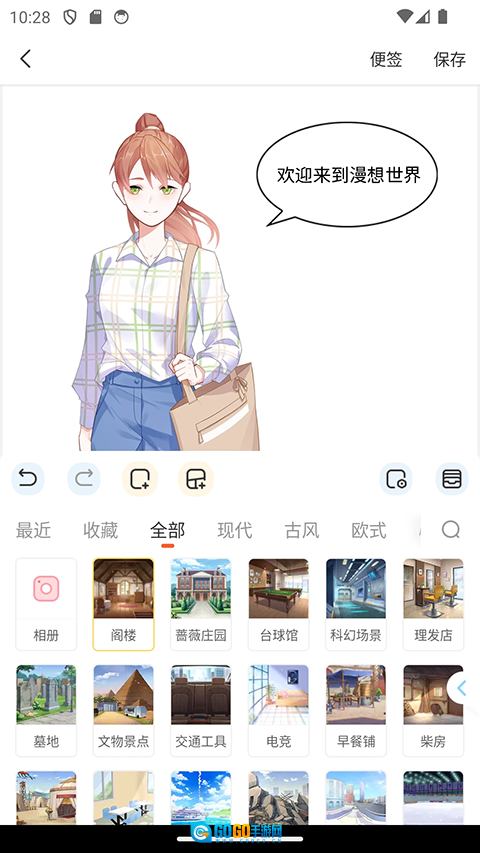The width and height of the screenshot is (480, 853).
Task: Go back with the top-left arrow
Action: pos(26,59)
